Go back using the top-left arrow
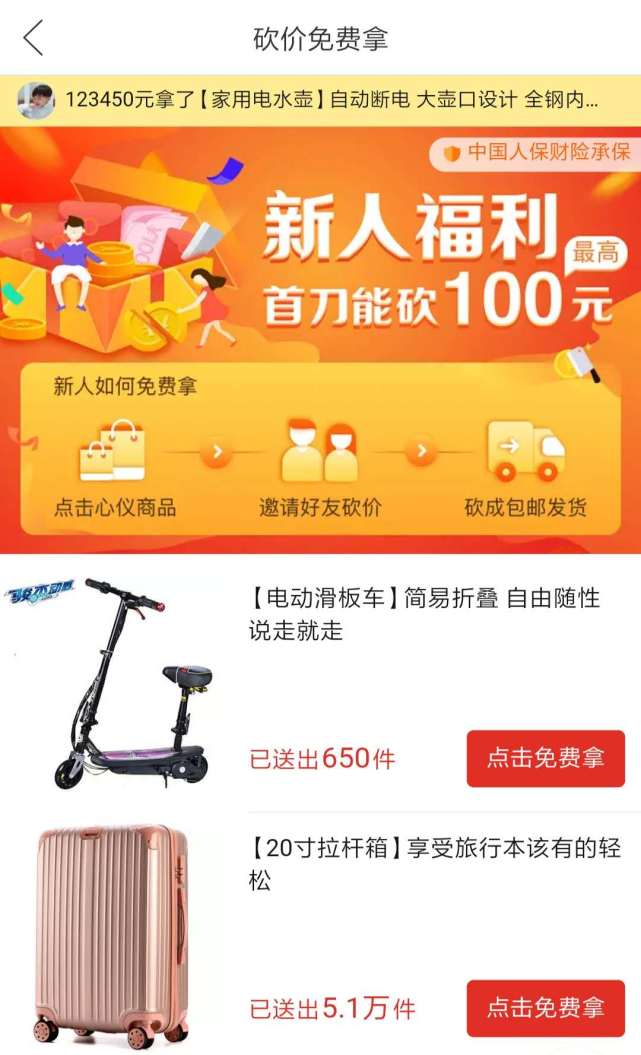641x1055 pixels. click(x=33, y=38)
